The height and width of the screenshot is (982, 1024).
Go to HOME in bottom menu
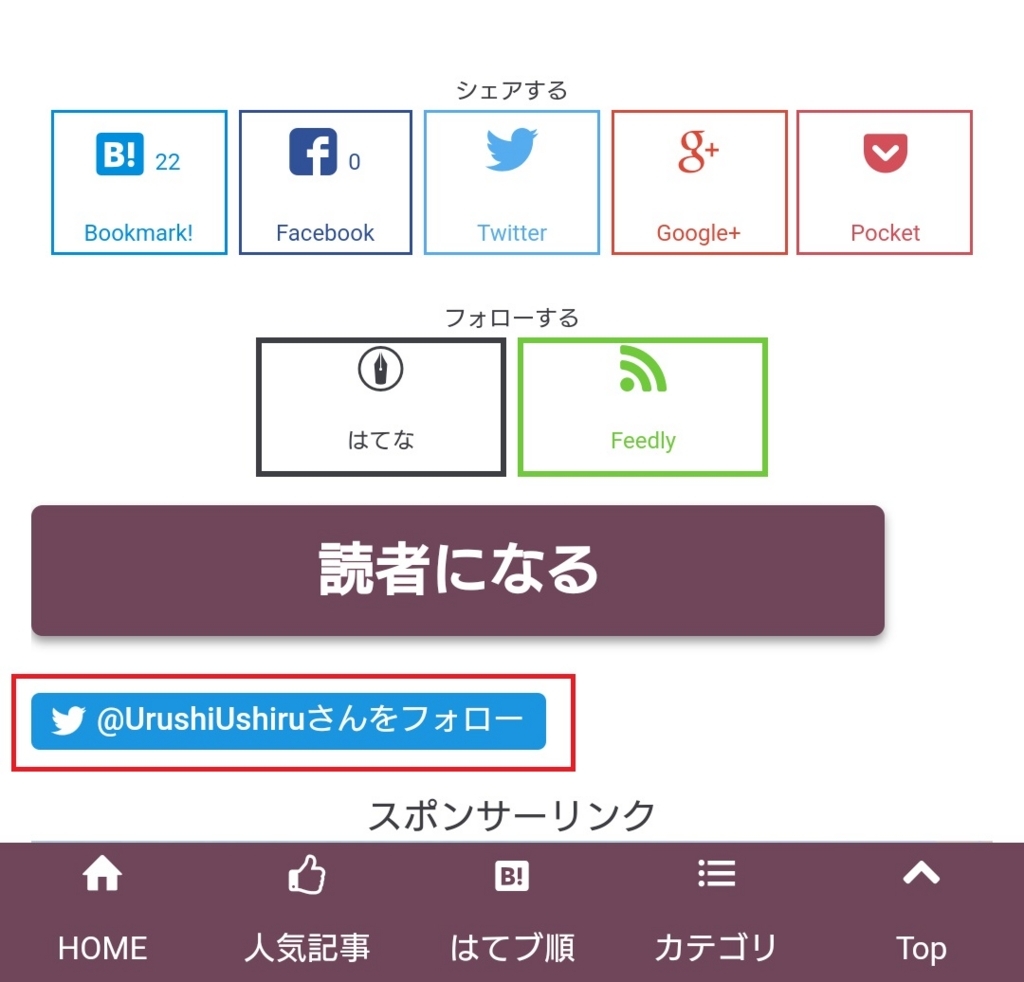[102, 912]
